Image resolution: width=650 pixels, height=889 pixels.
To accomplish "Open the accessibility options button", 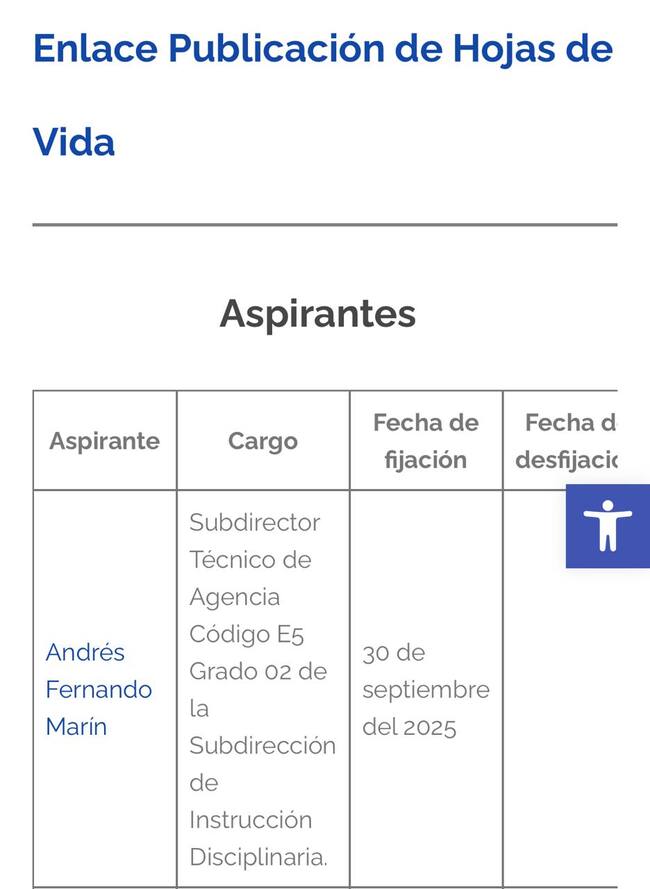I will [x=607, y=526].
